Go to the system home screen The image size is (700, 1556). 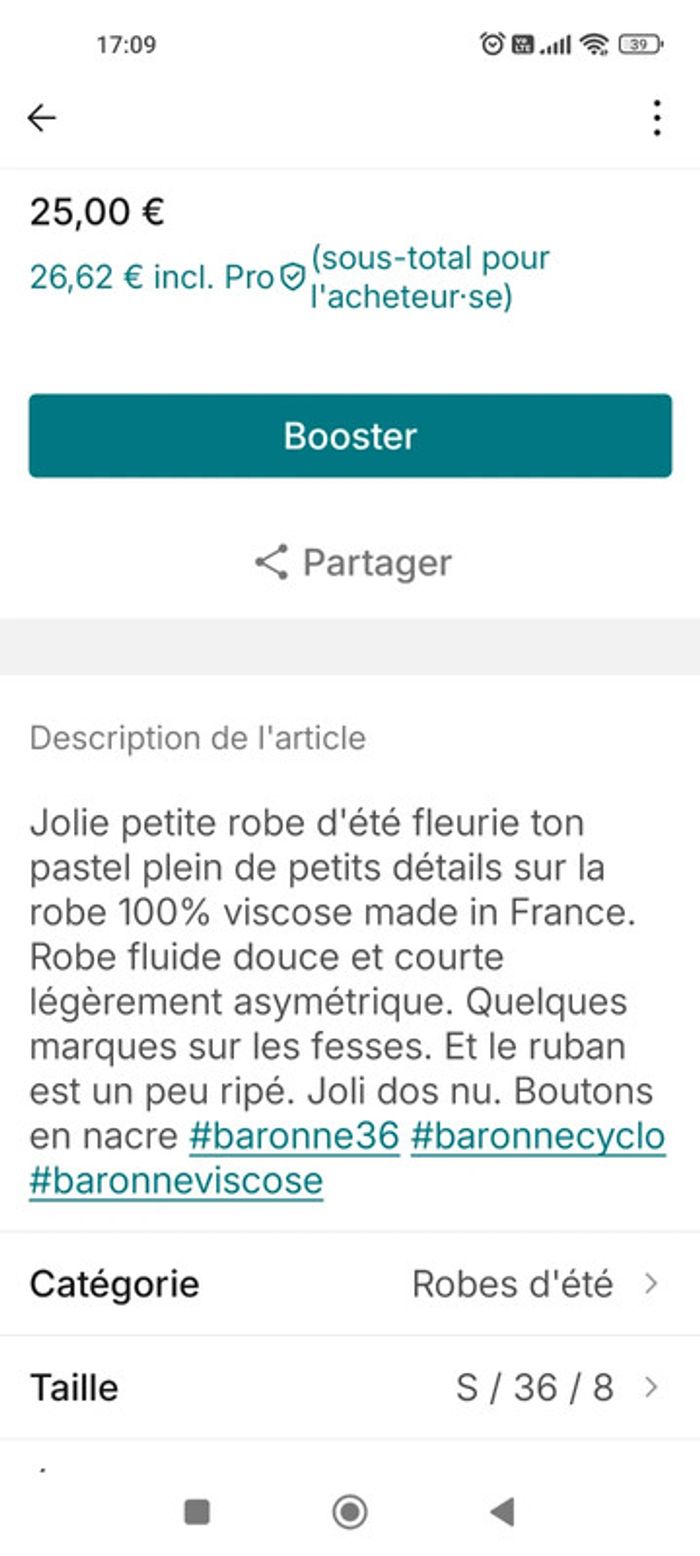350,1512
